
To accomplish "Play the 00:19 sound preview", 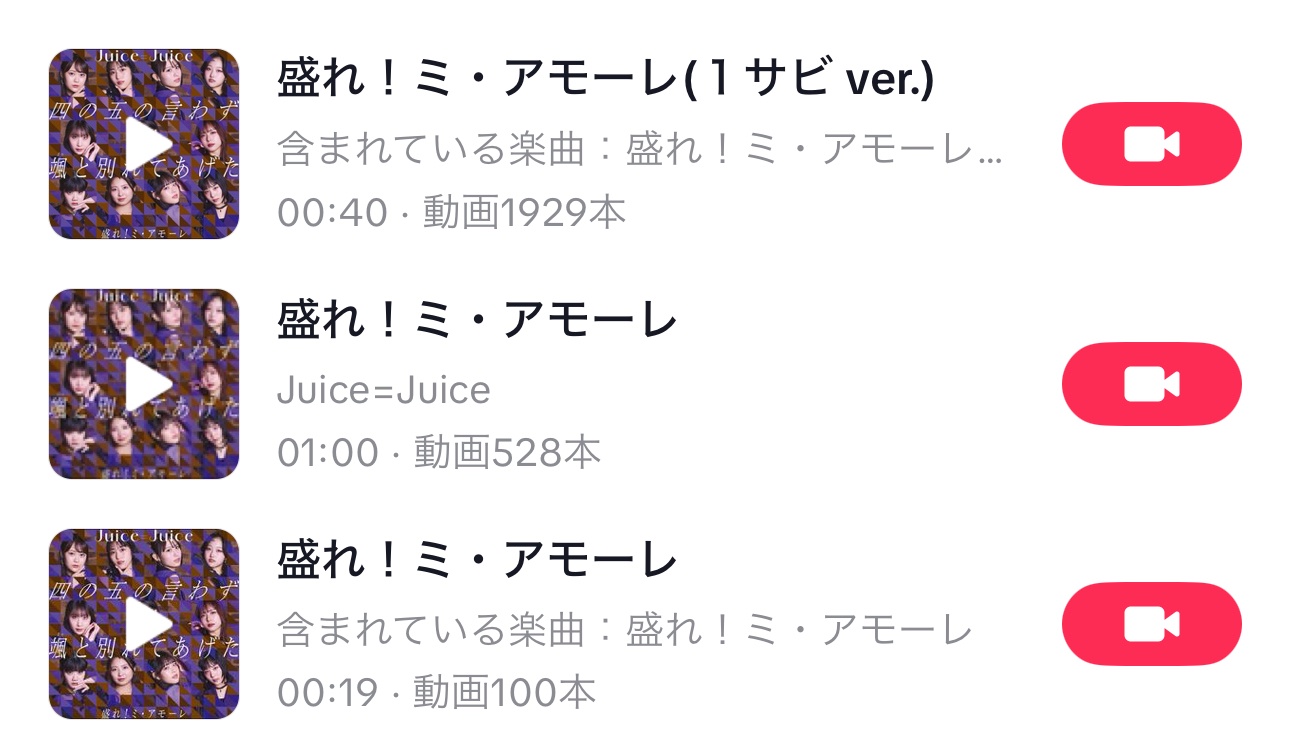I will 144,624.
